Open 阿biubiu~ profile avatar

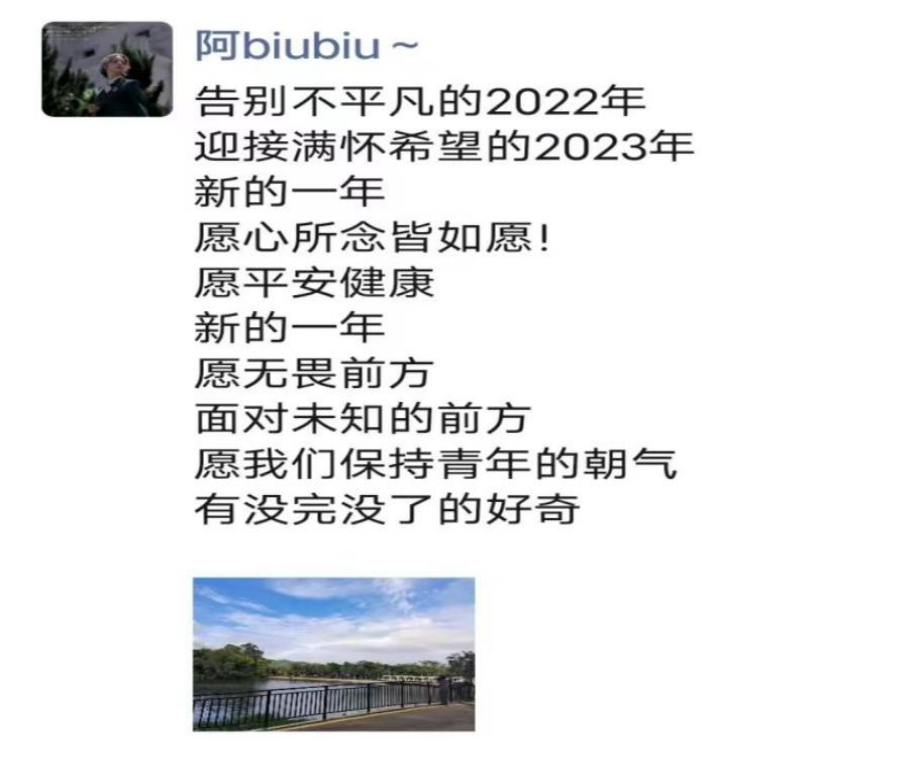(107, 71)
